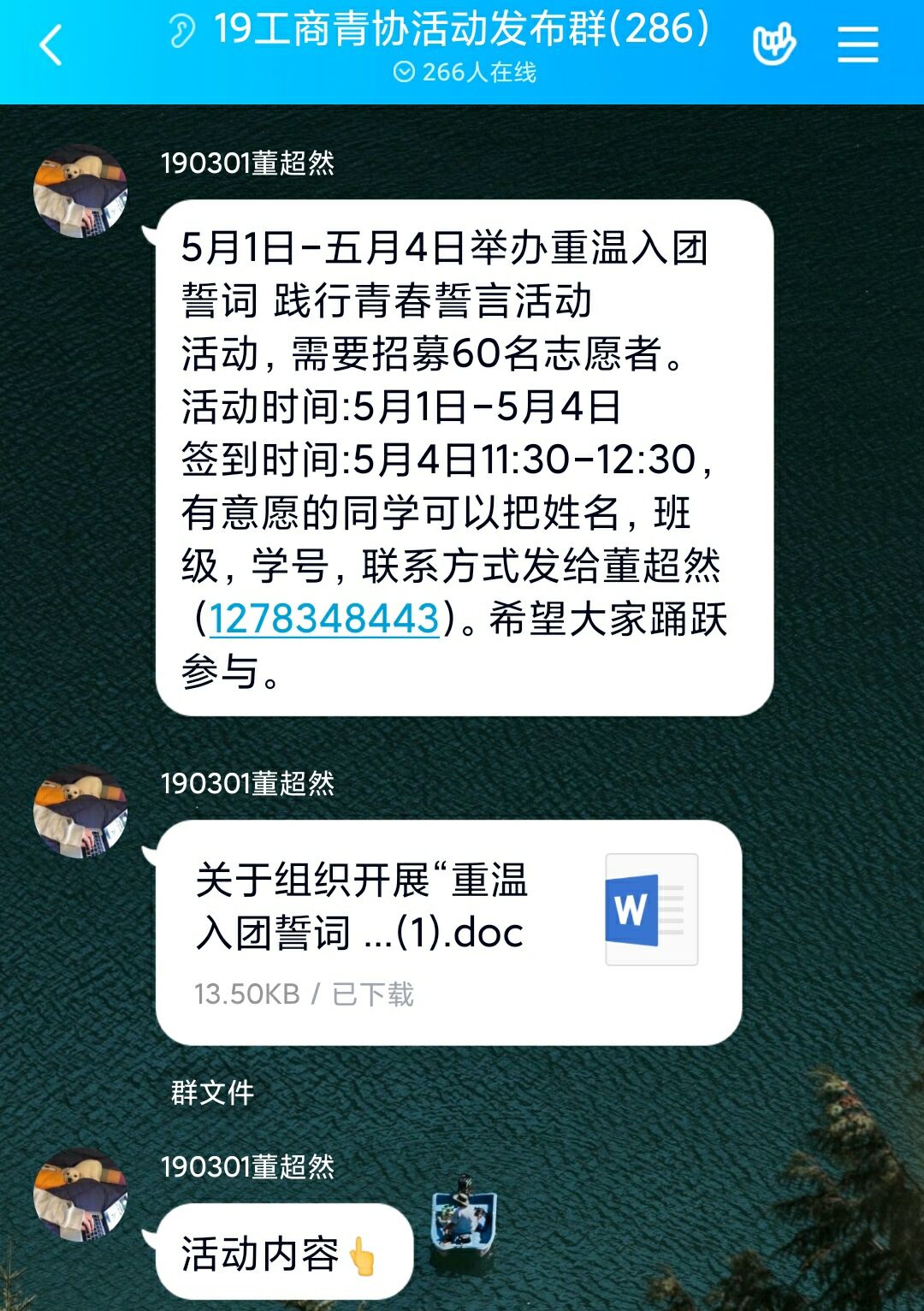Open the 重温入团誓词 doc file
Viewport: 924px width, 1311px height.
448,932
